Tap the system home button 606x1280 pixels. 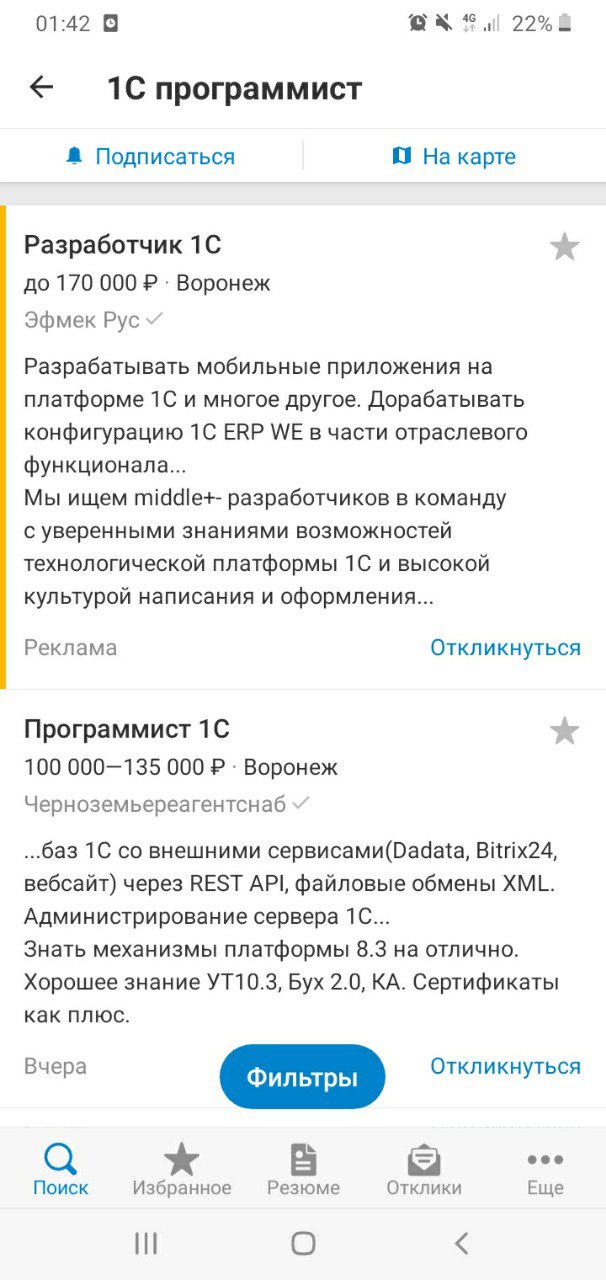(303, 1243)
